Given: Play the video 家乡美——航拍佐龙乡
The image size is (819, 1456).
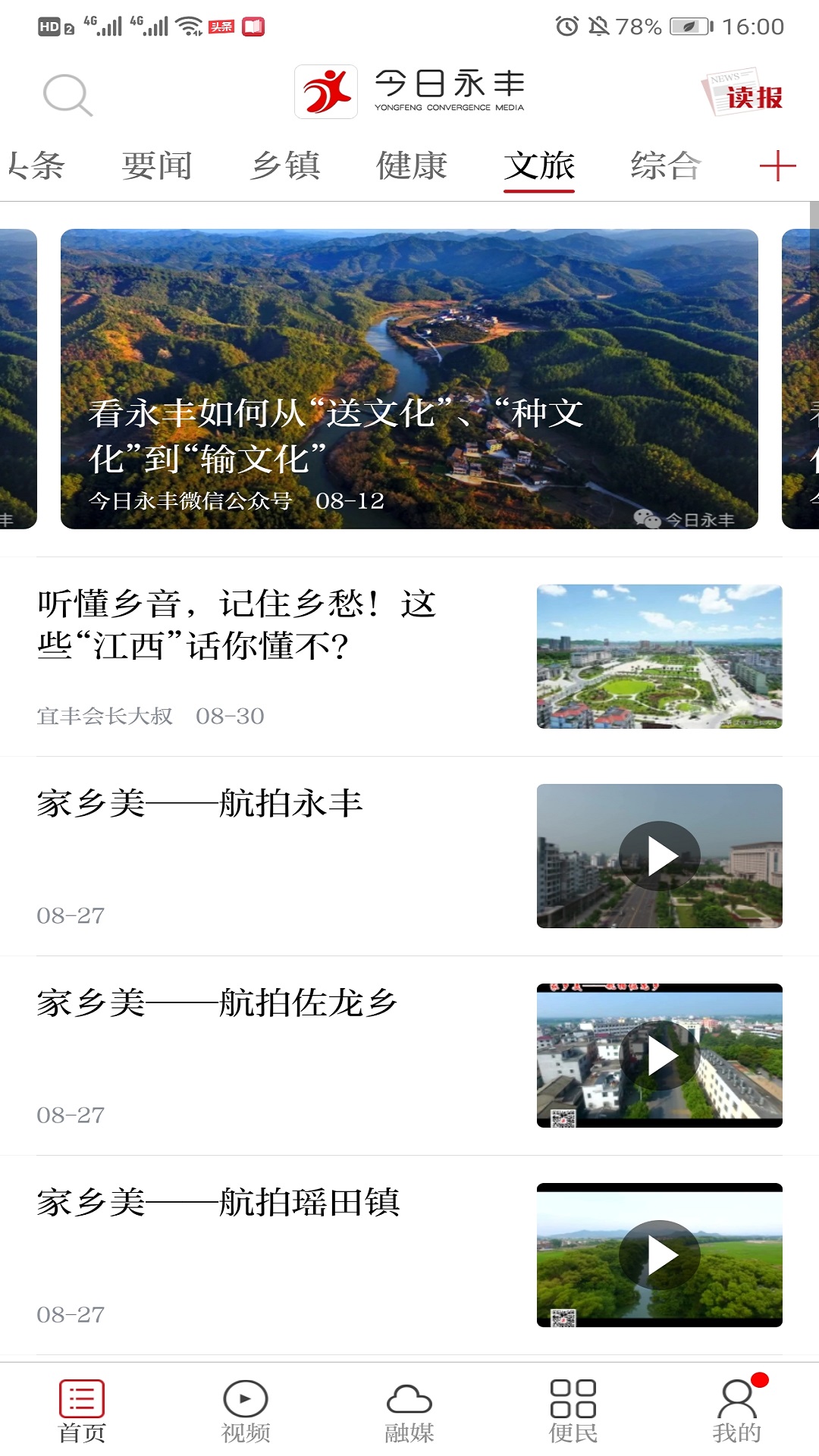Looking at the screenshot, I should pyautogui.click(x=659, y=1056).
